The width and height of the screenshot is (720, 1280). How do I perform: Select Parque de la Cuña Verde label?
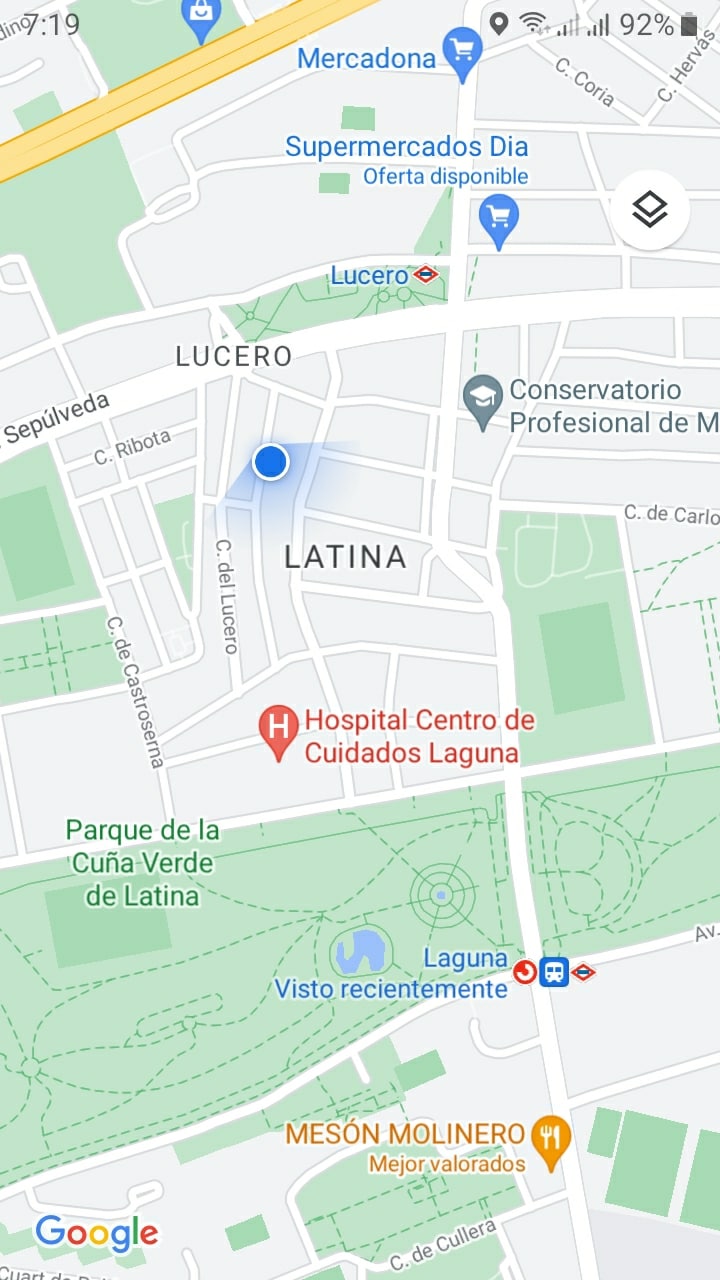click(142, 862)
